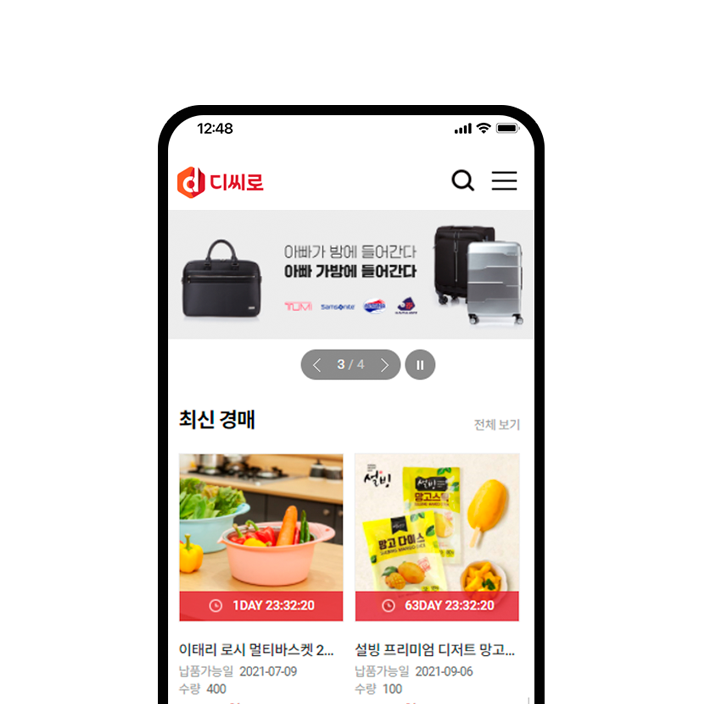Go to the next banner slide
The height and width of the screenshot is (704, 704).
tap(384, 365)
